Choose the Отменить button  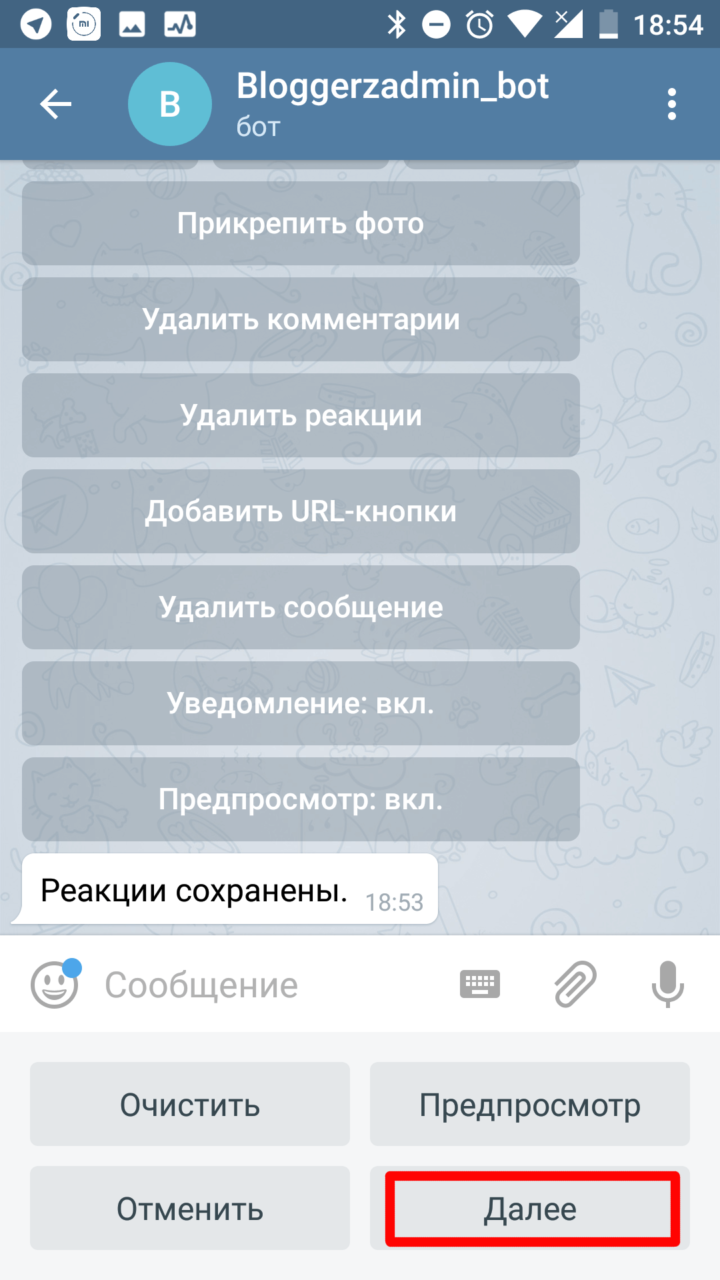(x=190, y=1208)
